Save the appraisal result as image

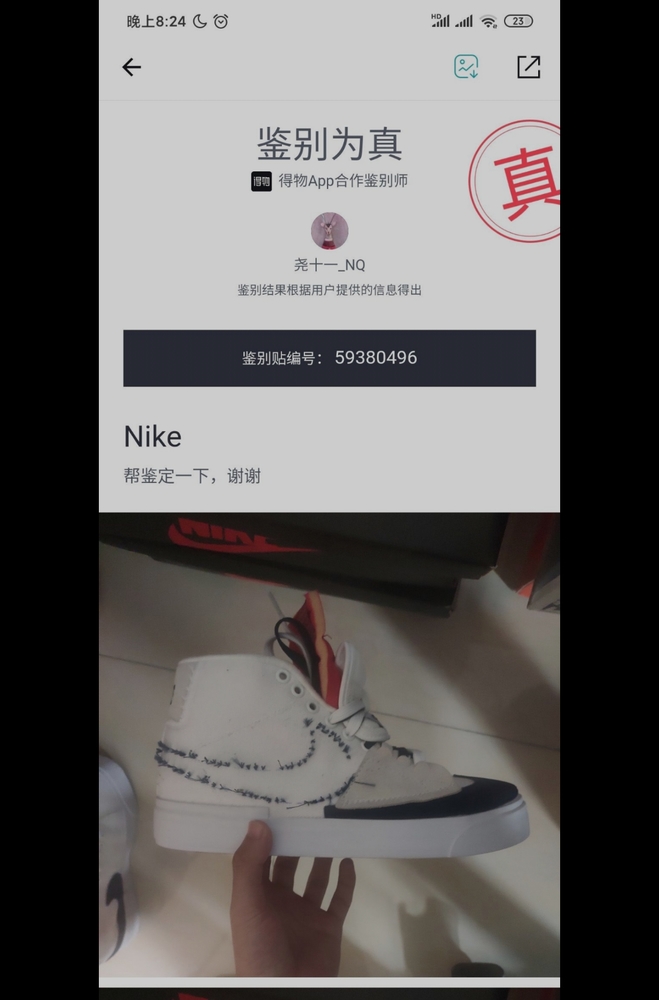[466, 67]
